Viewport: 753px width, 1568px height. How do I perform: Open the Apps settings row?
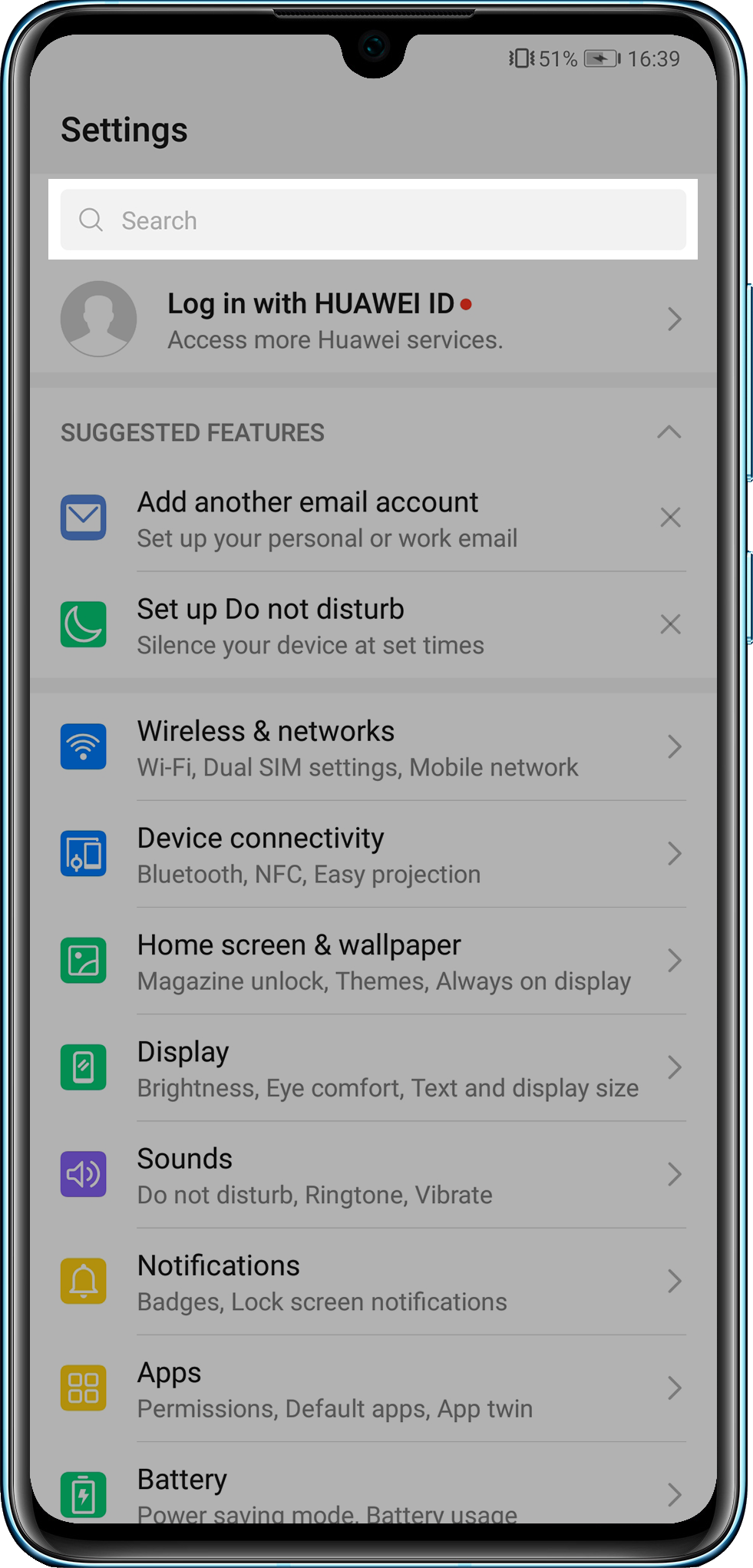coord(373,1388)
